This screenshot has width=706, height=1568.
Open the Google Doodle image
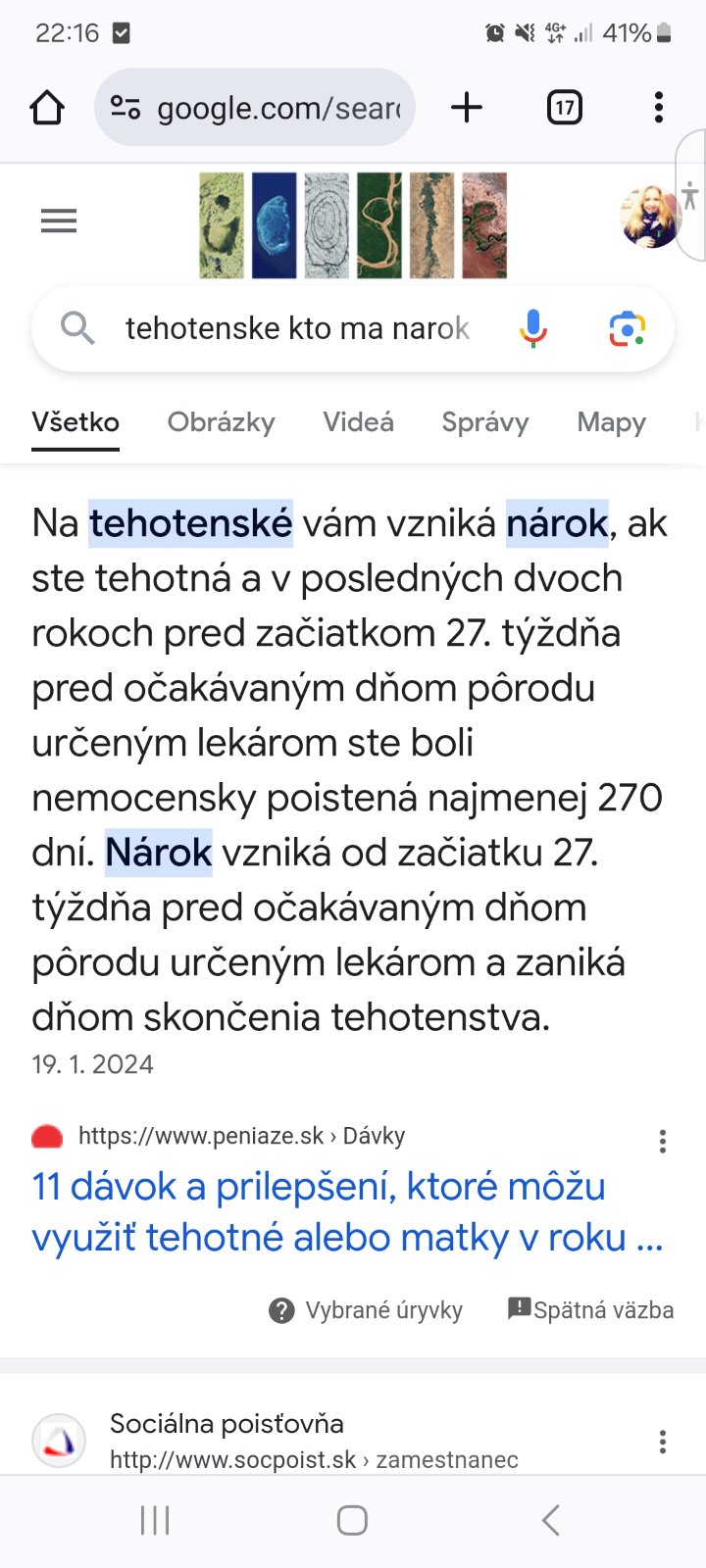coord(353,225)
